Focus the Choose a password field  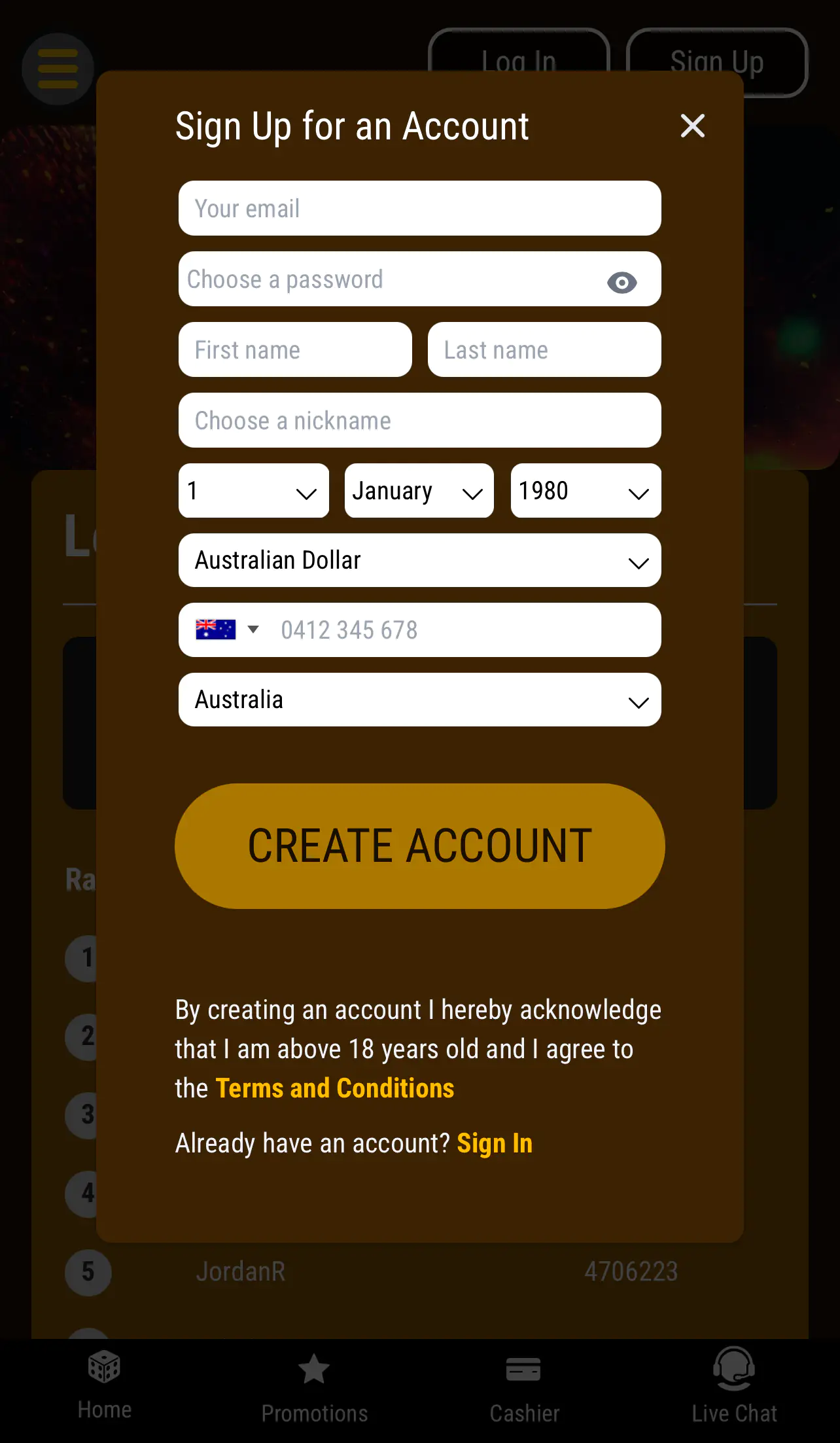pos(386,279)
